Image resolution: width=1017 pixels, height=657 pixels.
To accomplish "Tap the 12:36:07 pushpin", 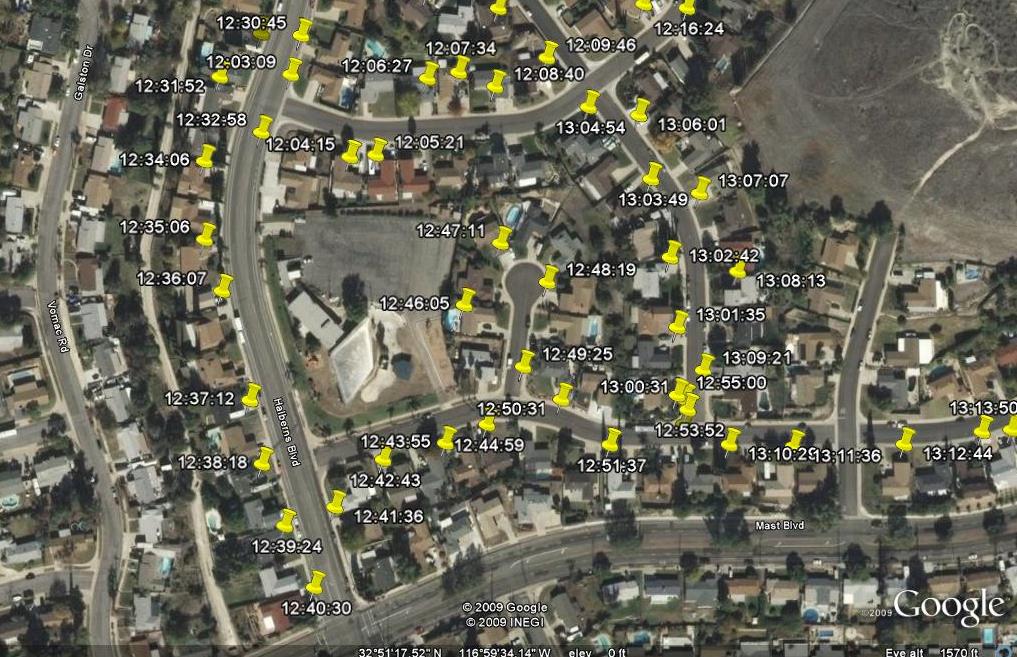I will (224, 286).
